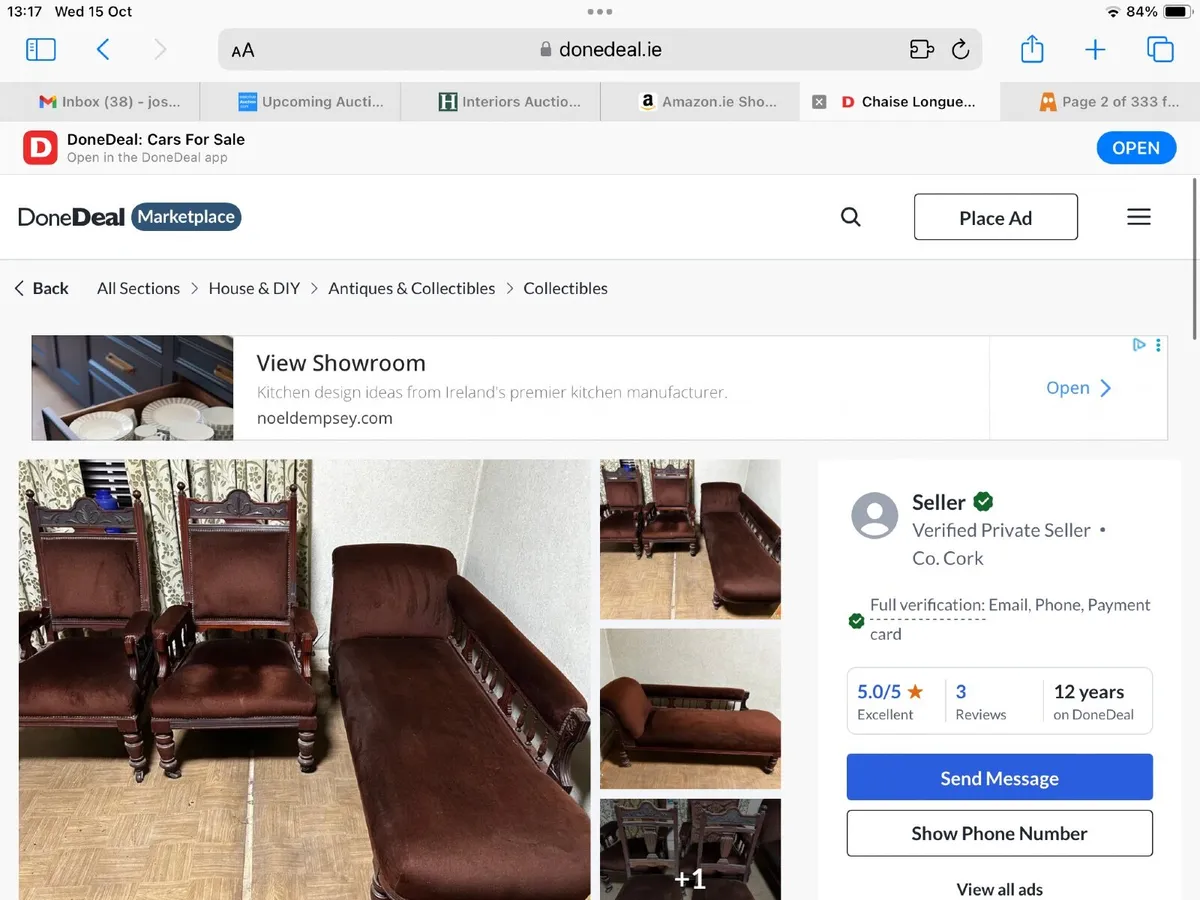Open the hamburger menu

click(1139, 217)
